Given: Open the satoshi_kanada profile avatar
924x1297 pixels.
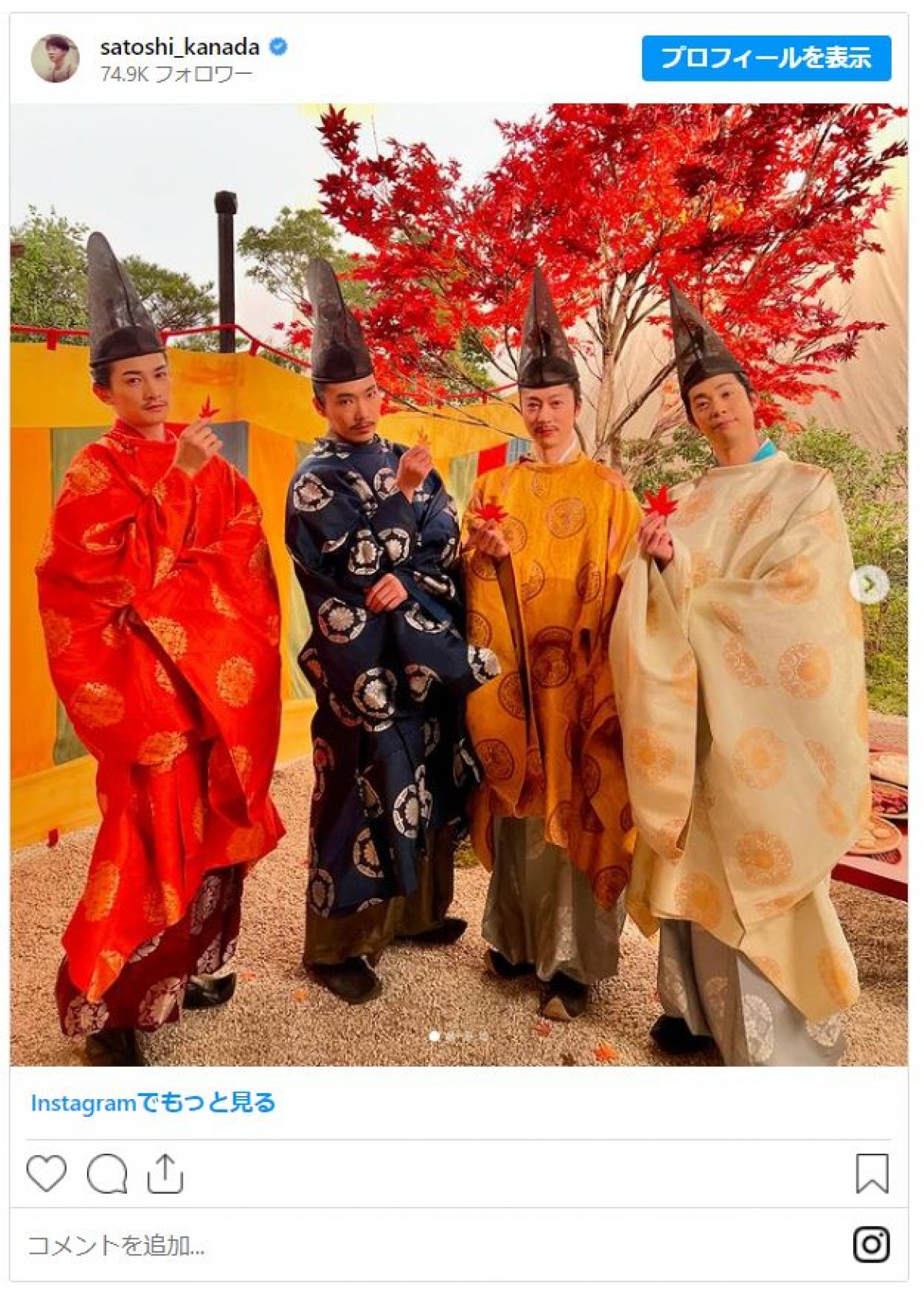Looking at the screenshot, I should pyautogui.click(x=55, y=59).
